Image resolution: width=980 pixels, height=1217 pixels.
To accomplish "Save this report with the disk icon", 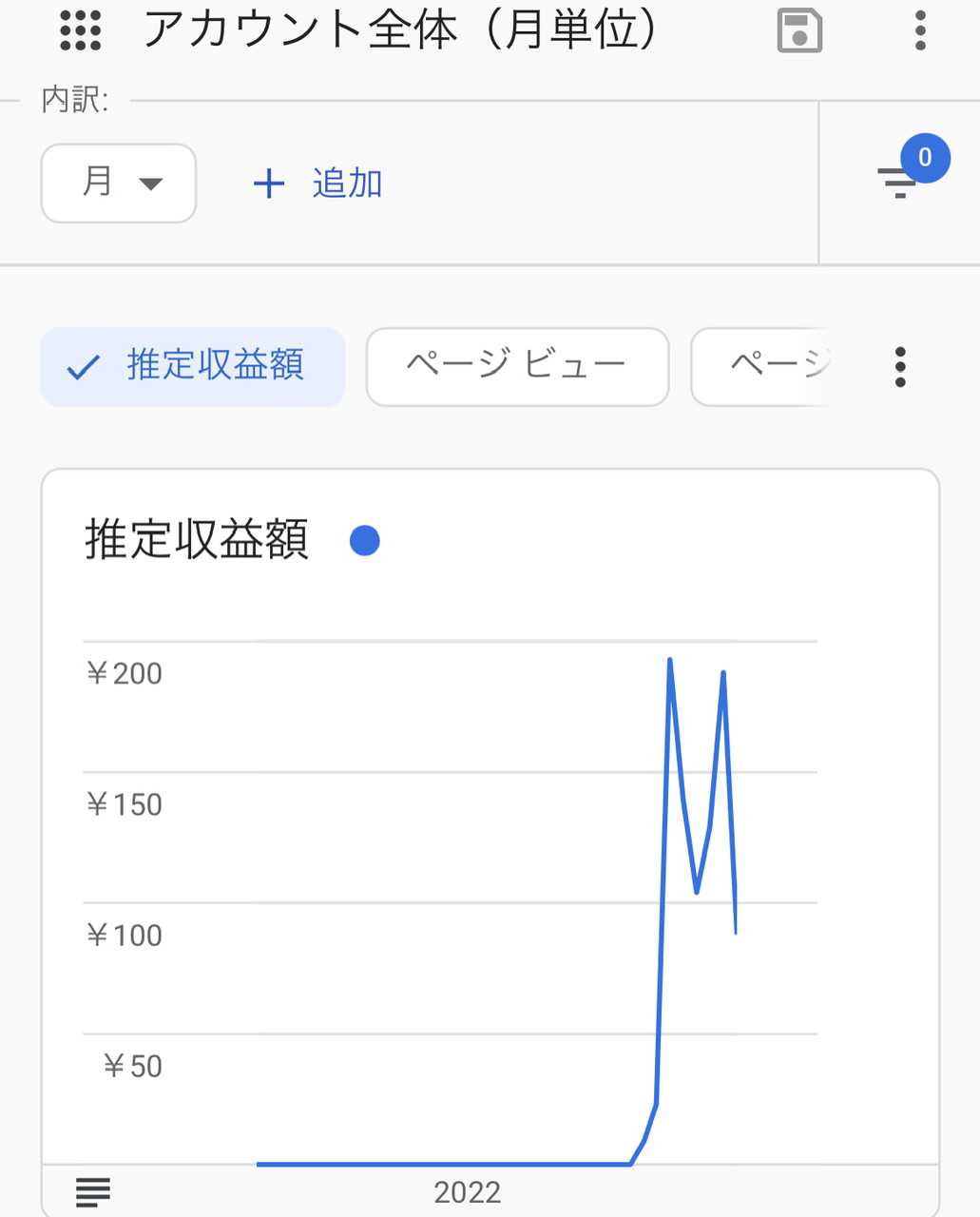I will click(799, 31).
